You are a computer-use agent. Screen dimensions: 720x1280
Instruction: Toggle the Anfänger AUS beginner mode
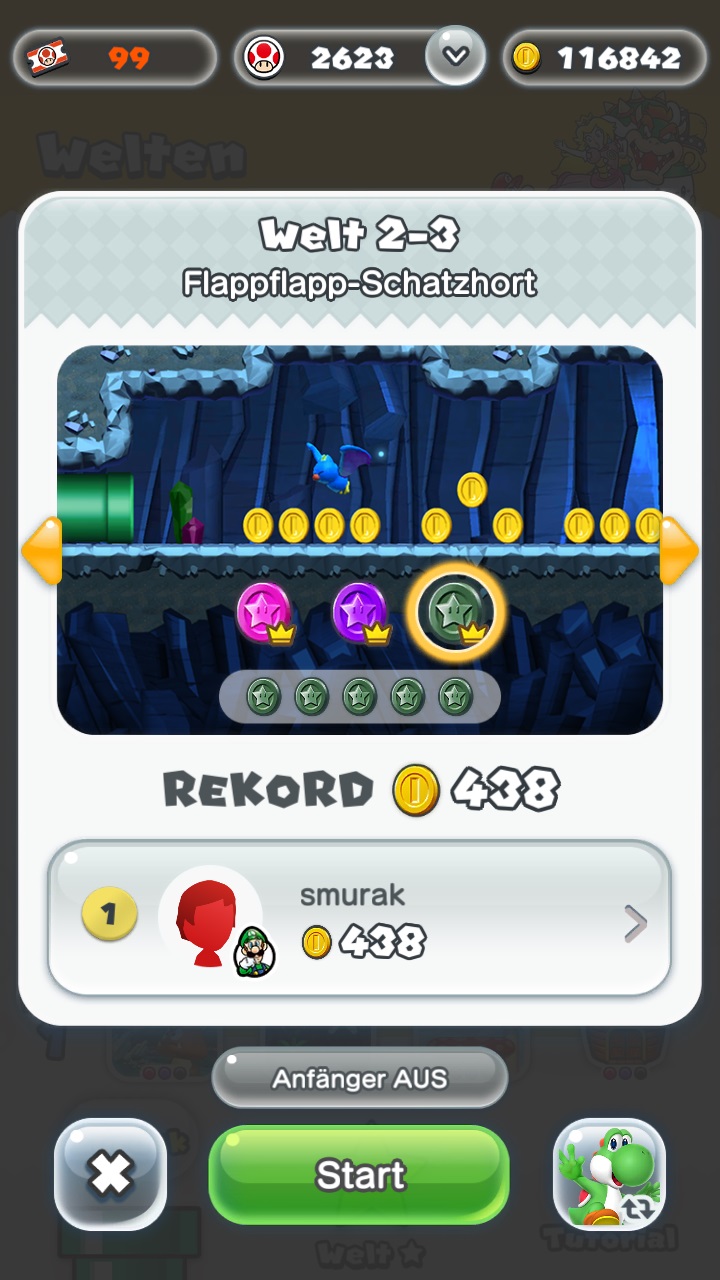(359, 1079)
